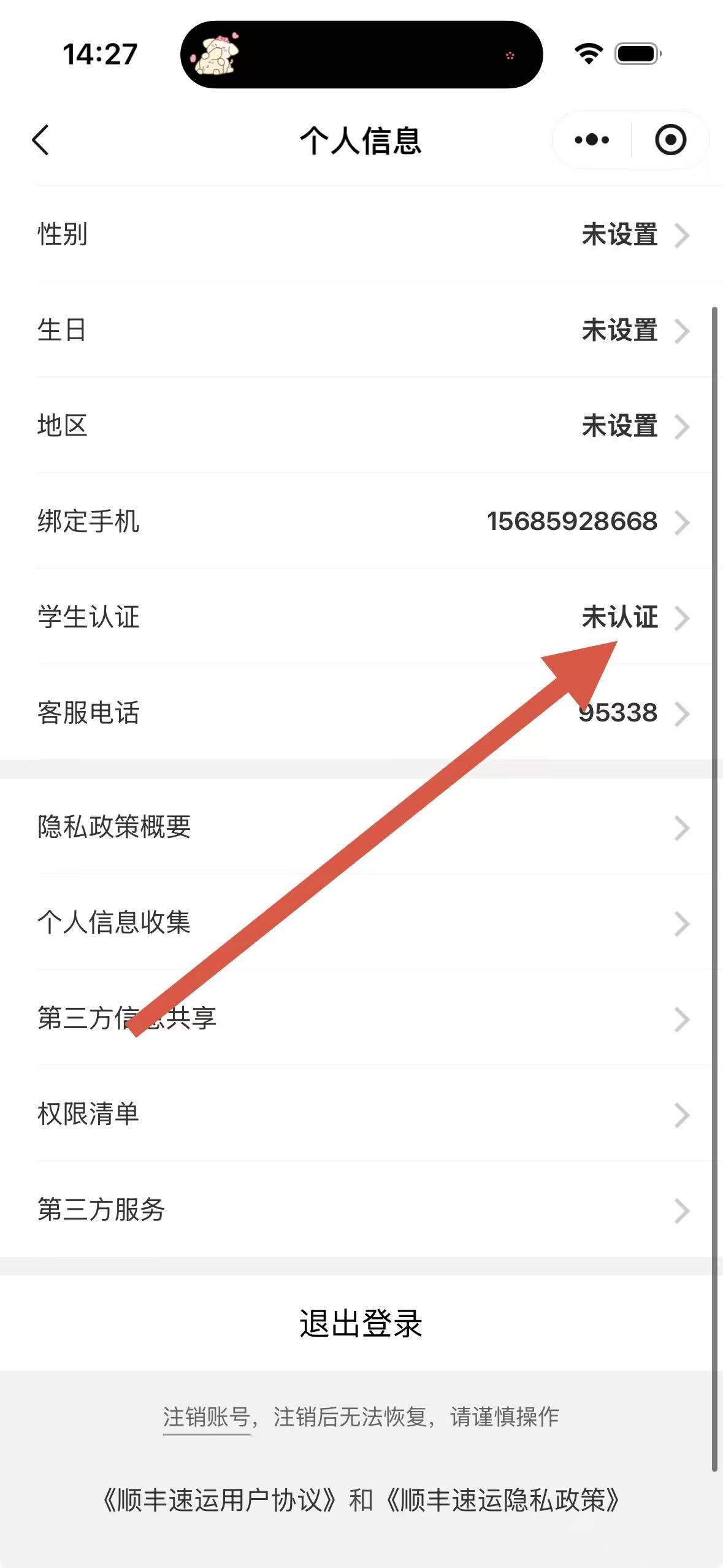The height and width of the screenshot is (1568, 723).
Task: Tap 退出登录 to log out
Action: point(361,1323)
